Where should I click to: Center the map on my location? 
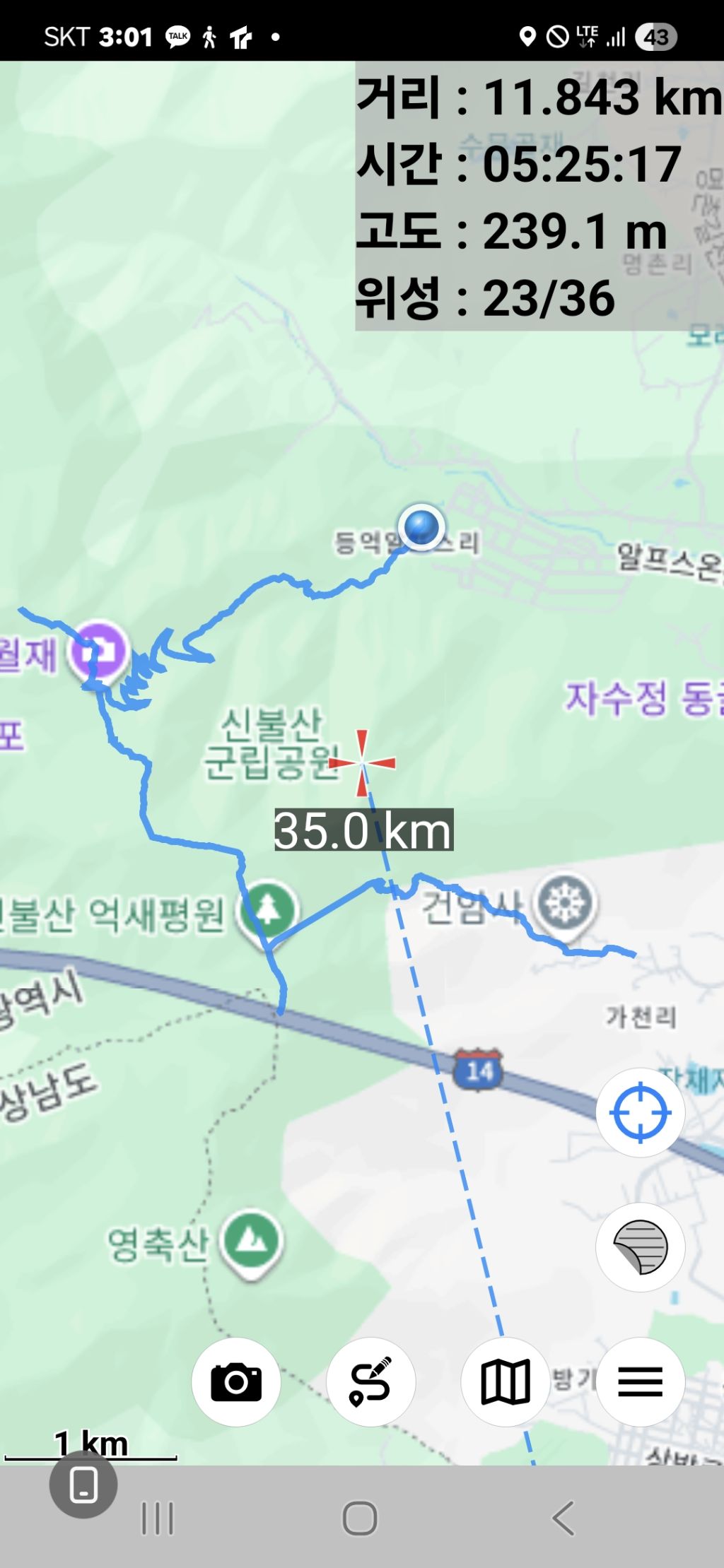pyautogui.click(x=640, y=1112)
